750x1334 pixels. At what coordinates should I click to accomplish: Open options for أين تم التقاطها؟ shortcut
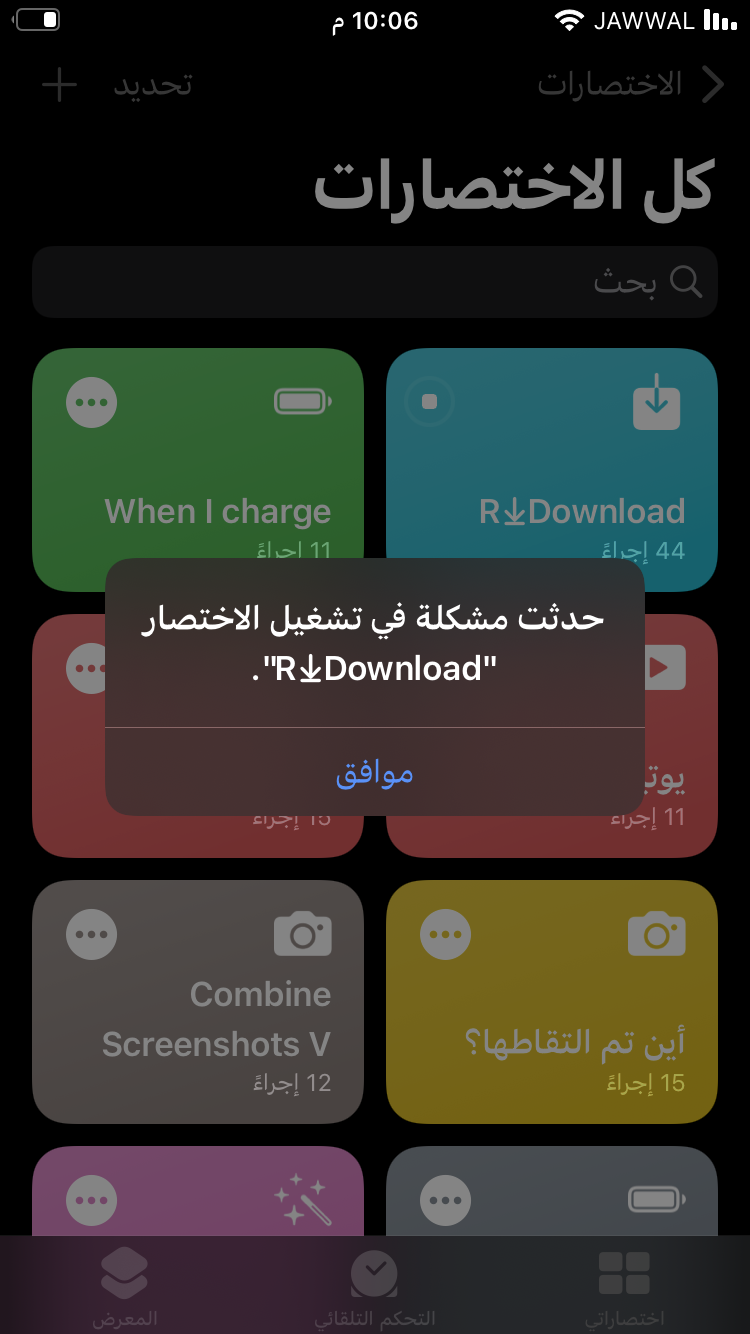click(446, 935)
